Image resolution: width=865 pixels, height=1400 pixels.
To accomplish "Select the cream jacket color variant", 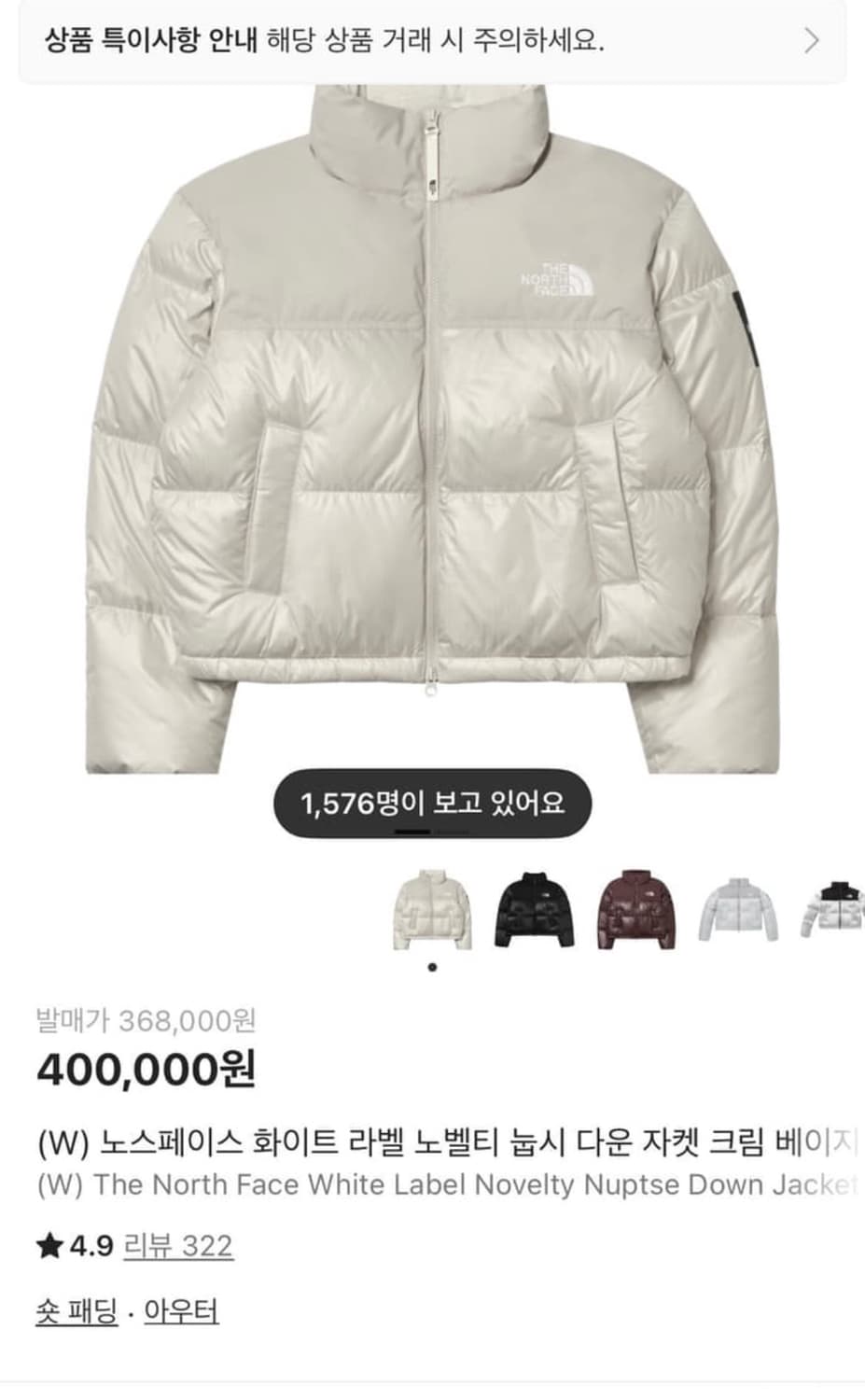I will click(x=432, y=908).
